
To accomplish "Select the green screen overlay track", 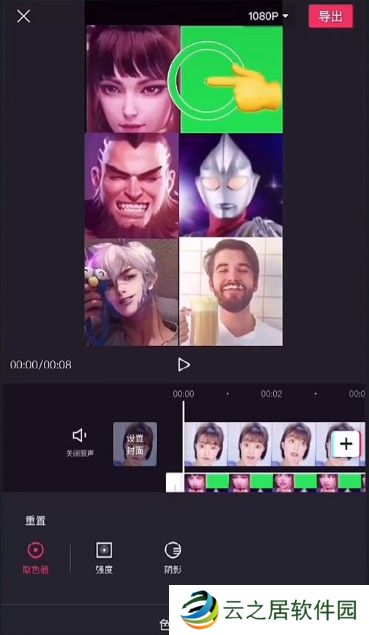I will click(x=274, y=483).
